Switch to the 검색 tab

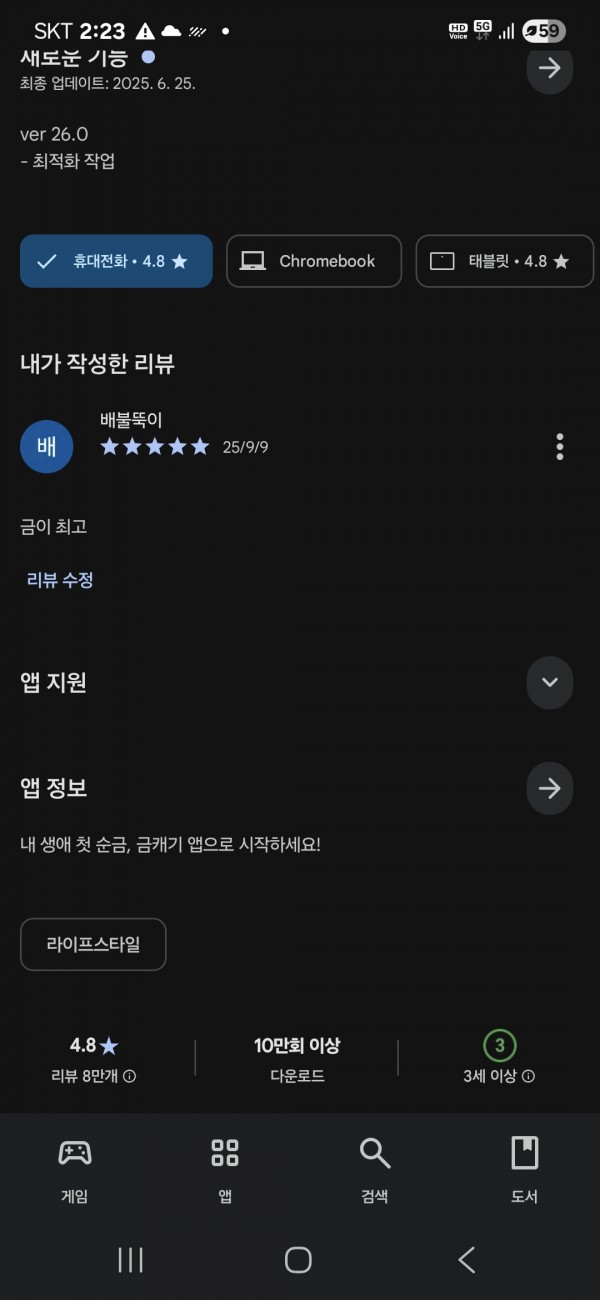click(x=375, y=1170)
